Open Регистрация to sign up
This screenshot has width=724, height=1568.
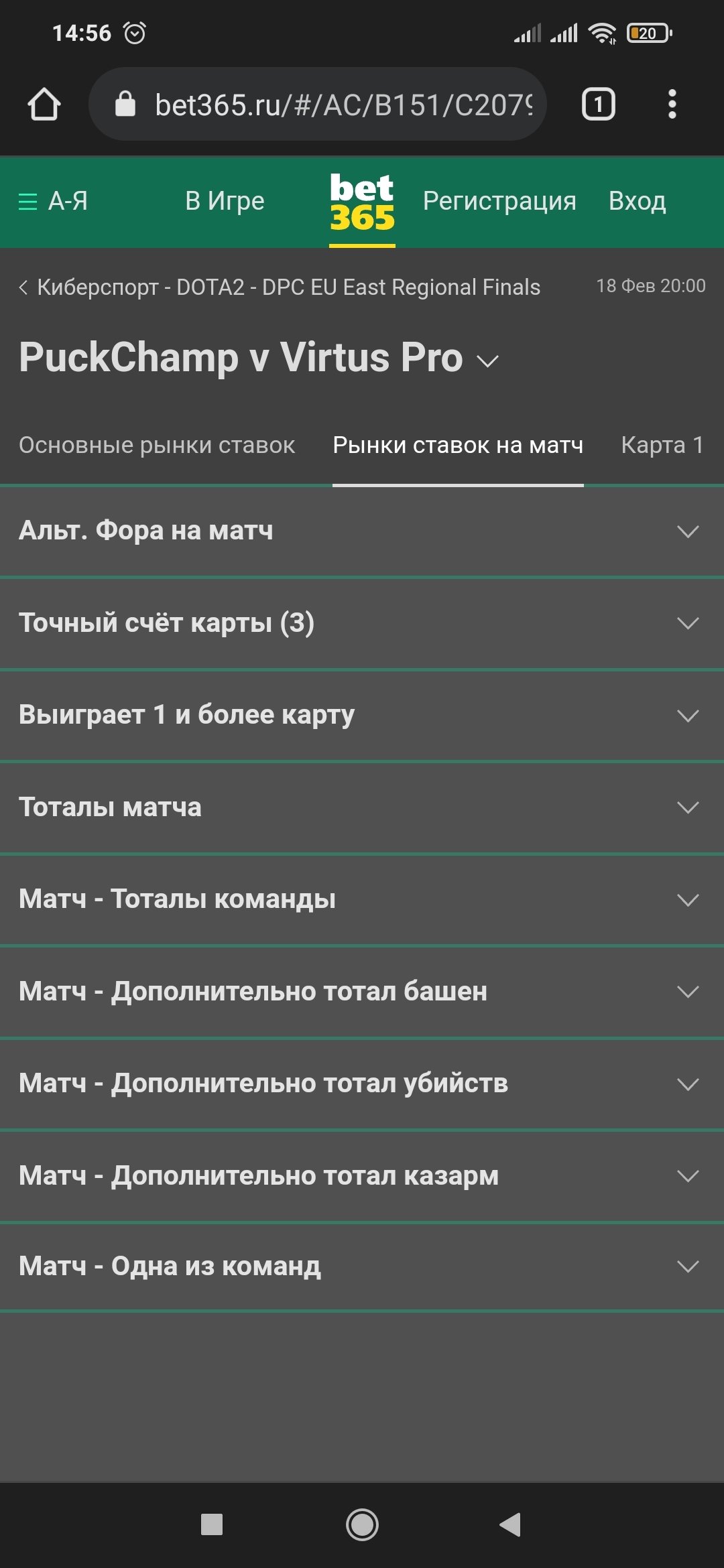pyautogui.click(x=499, y=201)
